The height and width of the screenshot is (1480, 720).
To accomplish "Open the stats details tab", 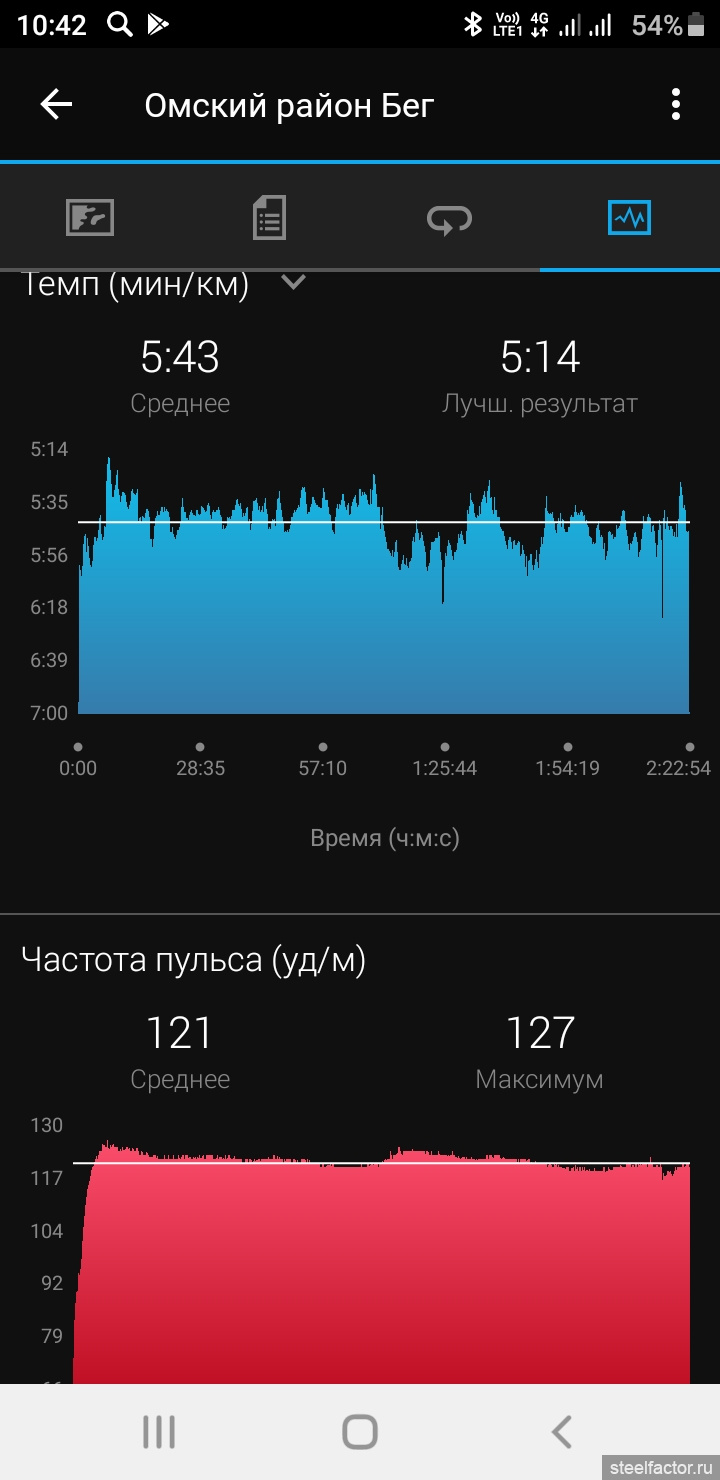I will click(269, 217).
